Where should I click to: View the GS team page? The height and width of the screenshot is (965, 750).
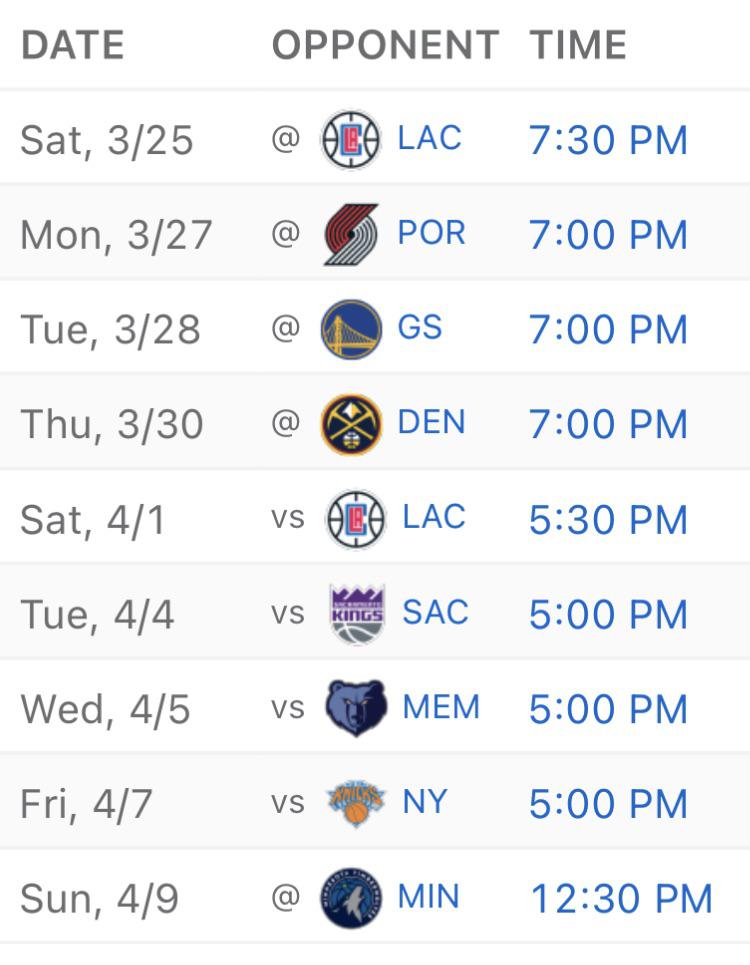pyautogui.click(x=419, y=328)
